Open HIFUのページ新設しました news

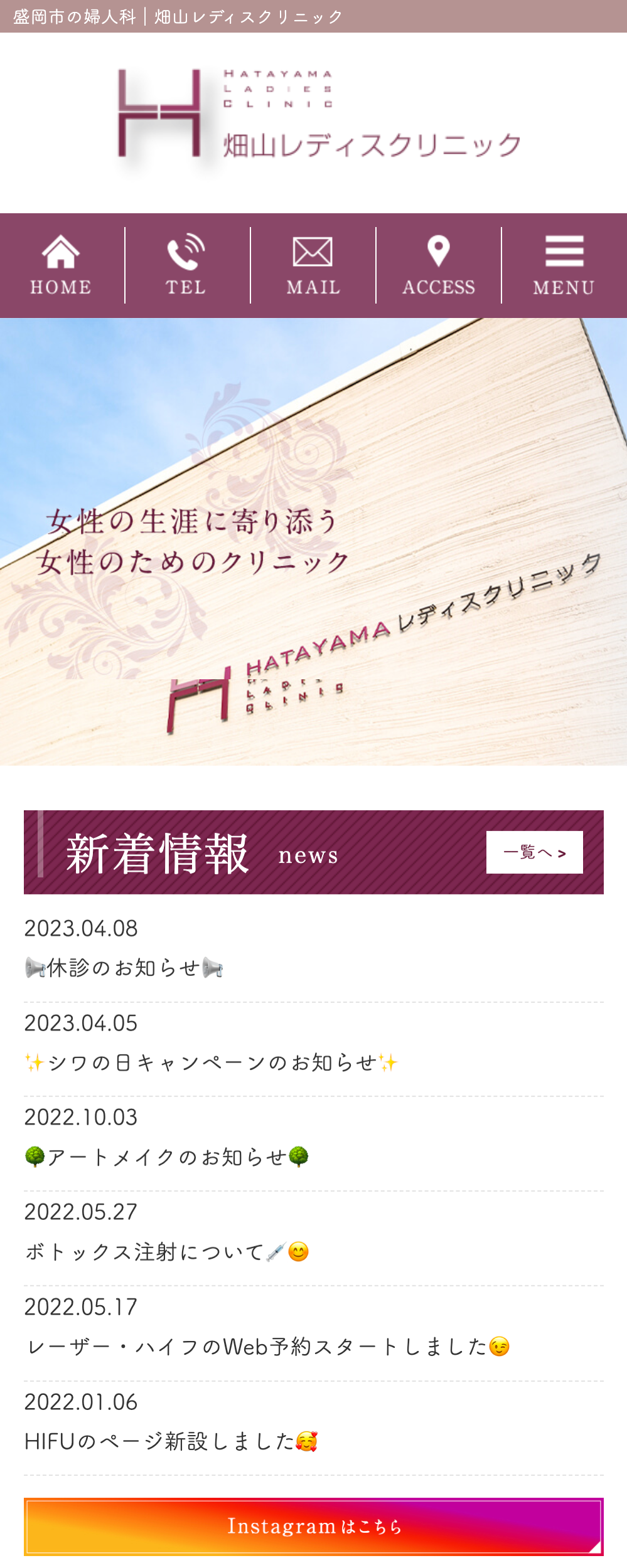pos(171,1441)
